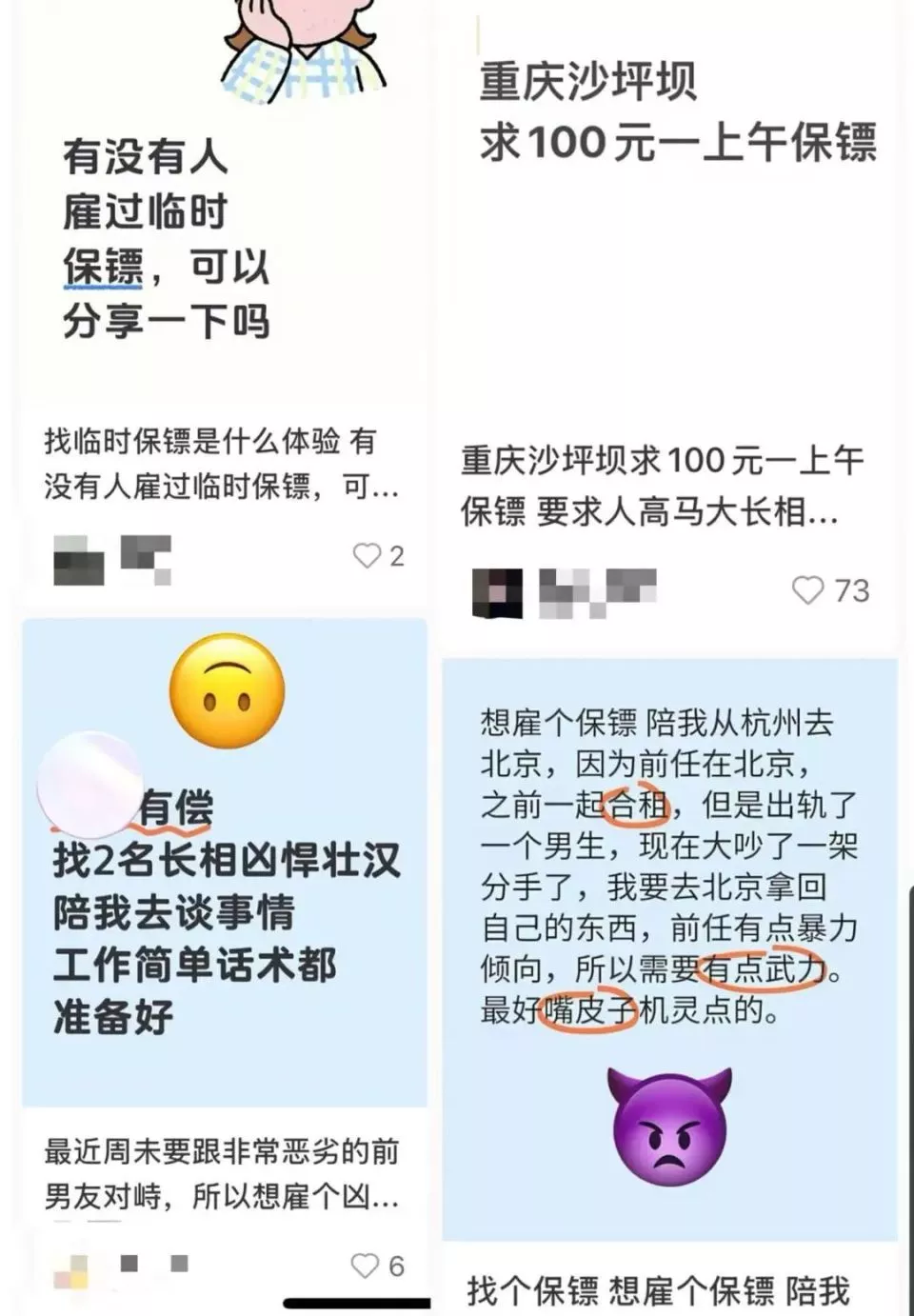
Task: Like the post about confronting 前男友
Action: tap(366, 1266)
